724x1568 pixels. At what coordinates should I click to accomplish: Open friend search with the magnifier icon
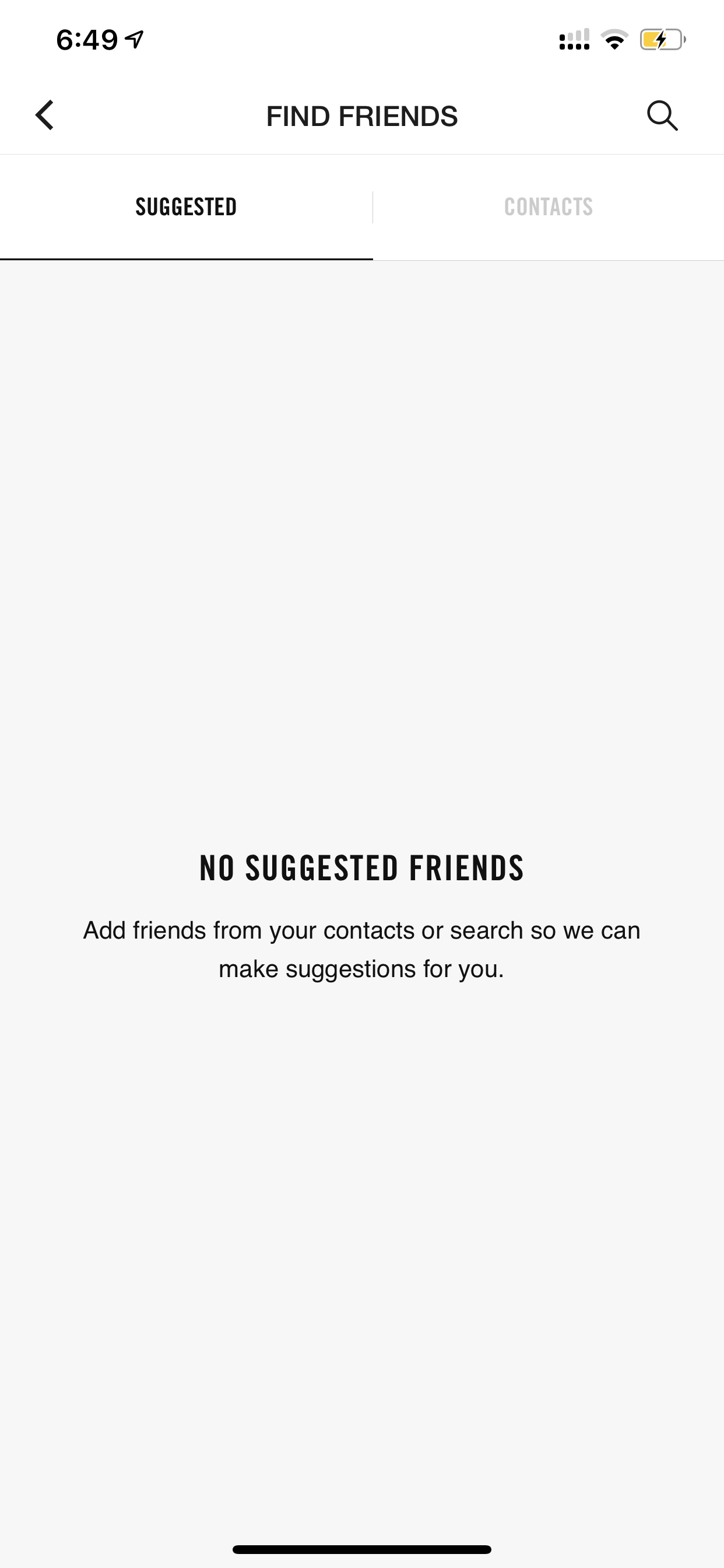(x=662, y=116)
